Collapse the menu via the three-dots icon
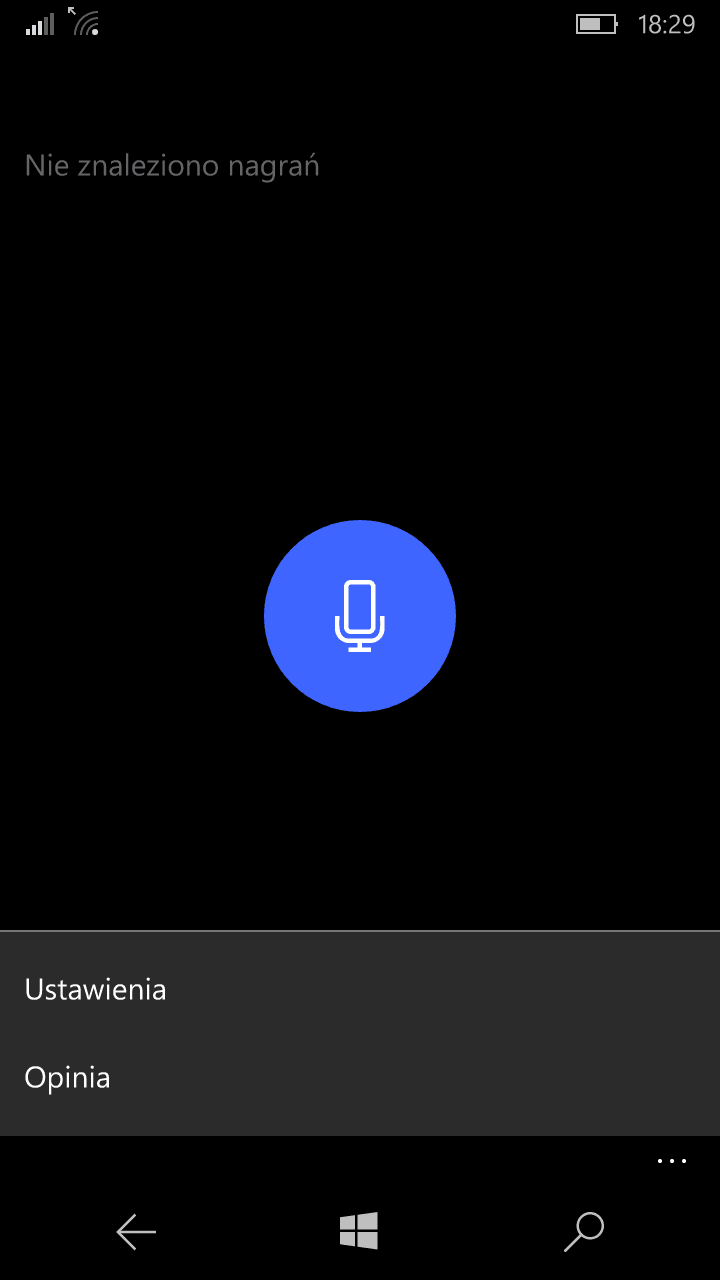The image size is (720, 1280). point(672,1161)
